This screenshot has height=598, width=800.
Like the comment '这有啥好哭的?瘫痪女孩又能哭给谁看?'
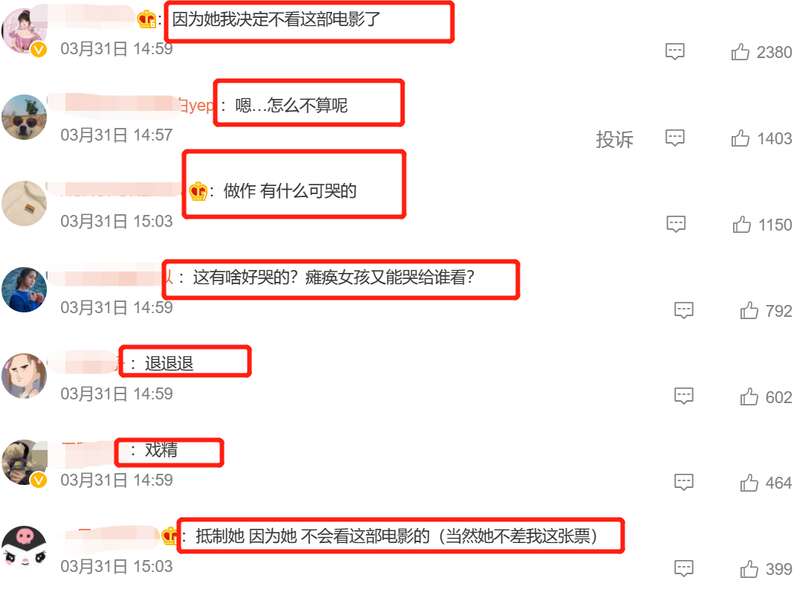point(749,311)
